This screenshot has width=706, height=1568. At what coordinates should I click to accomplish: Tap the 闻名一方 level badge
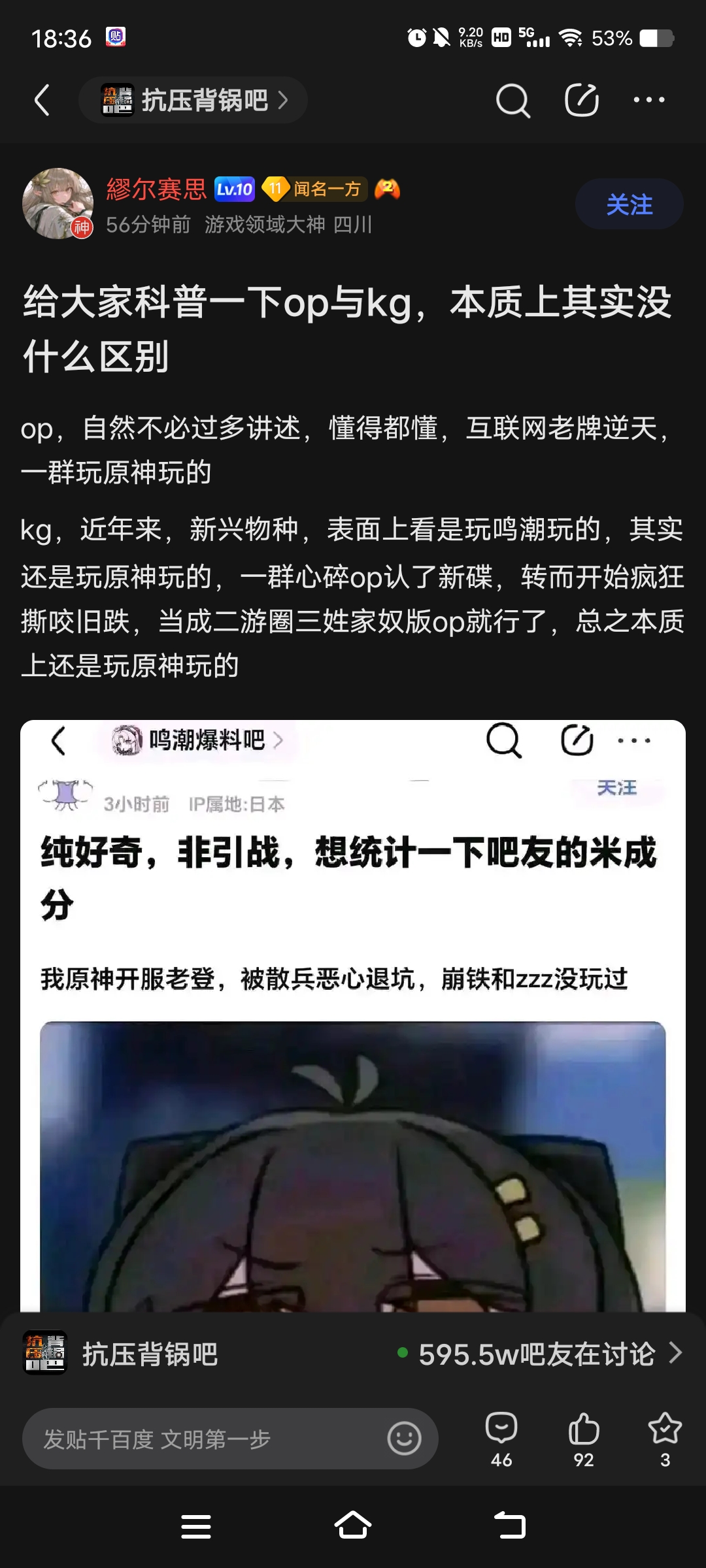(x=315, y=189)
